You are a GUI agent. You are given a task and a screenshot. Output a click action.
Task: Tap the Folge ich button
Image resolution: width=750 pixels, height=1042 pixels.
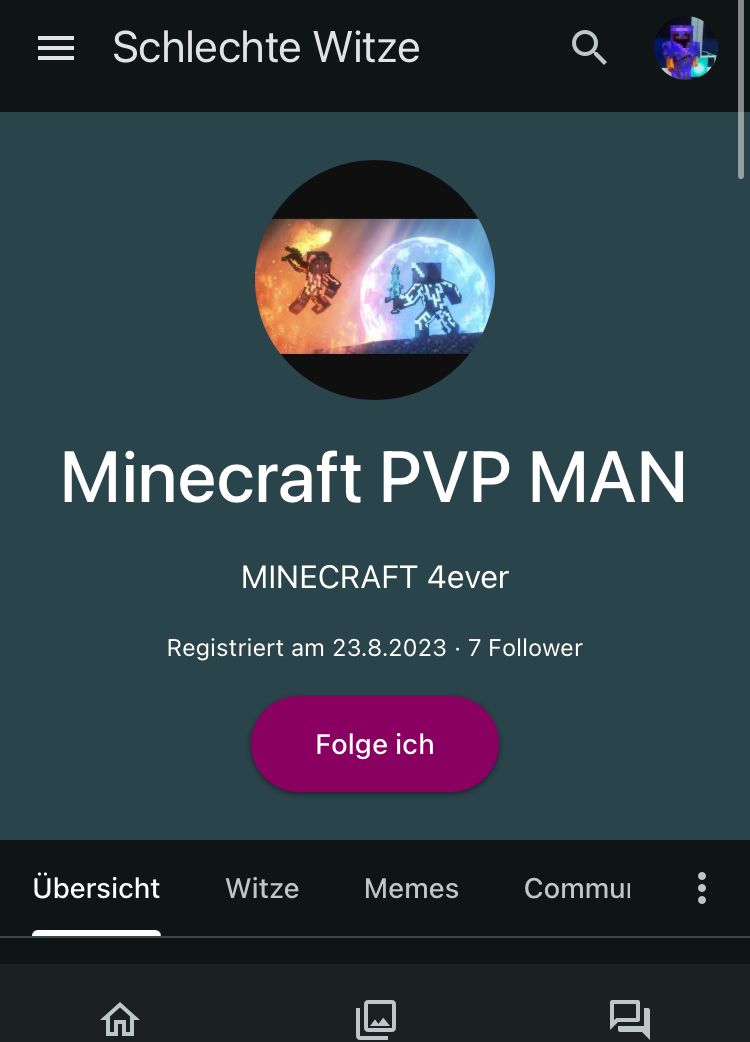point(375,744)
